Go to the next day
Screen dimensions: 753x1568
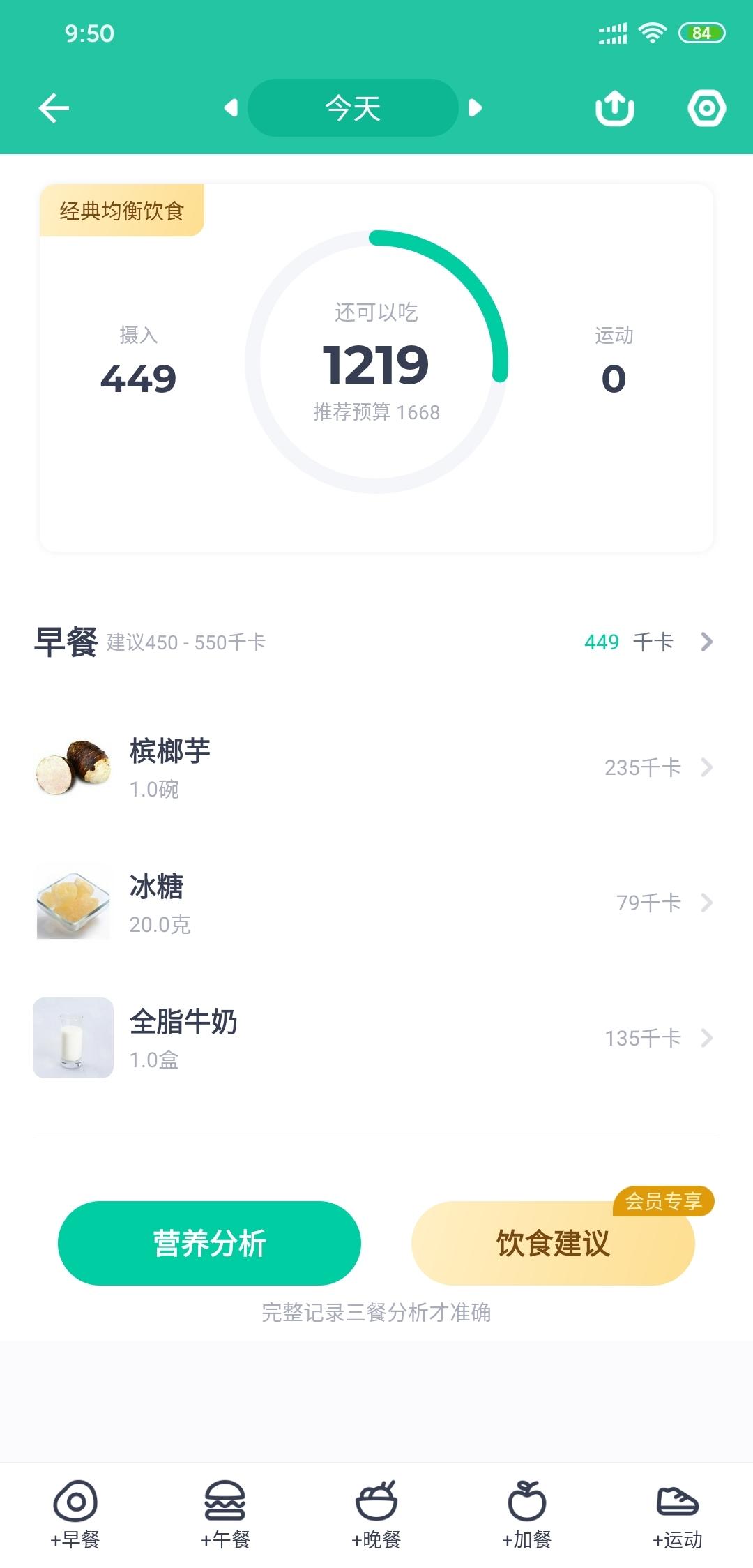pos(476,108)
